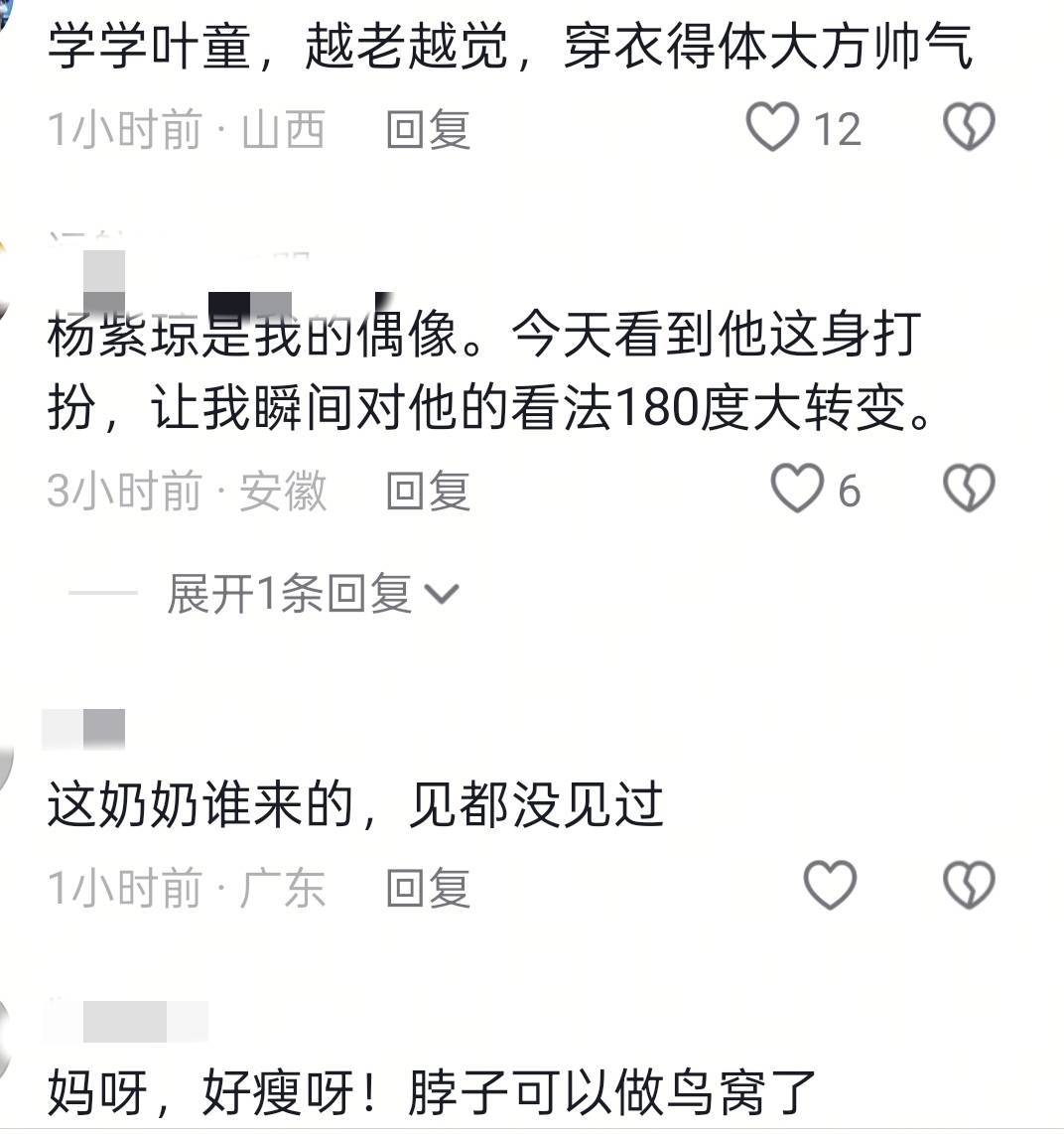The width and height of the screenshot is (1064, 1134).
Task: Dislike the comment posted from 山西
Action: pos(968,128)
